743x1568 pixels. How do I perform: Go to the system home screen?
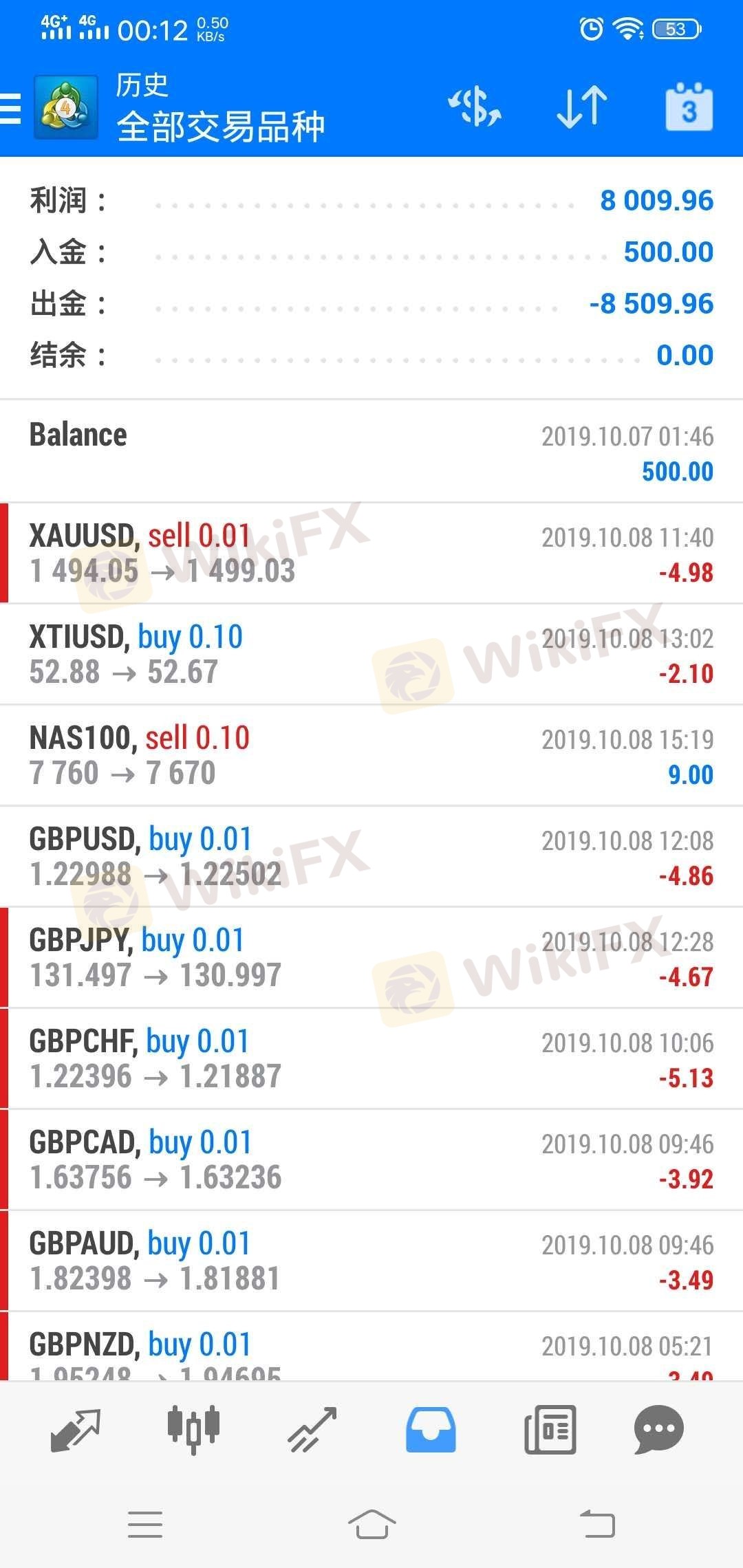[x=371, y=1524]
